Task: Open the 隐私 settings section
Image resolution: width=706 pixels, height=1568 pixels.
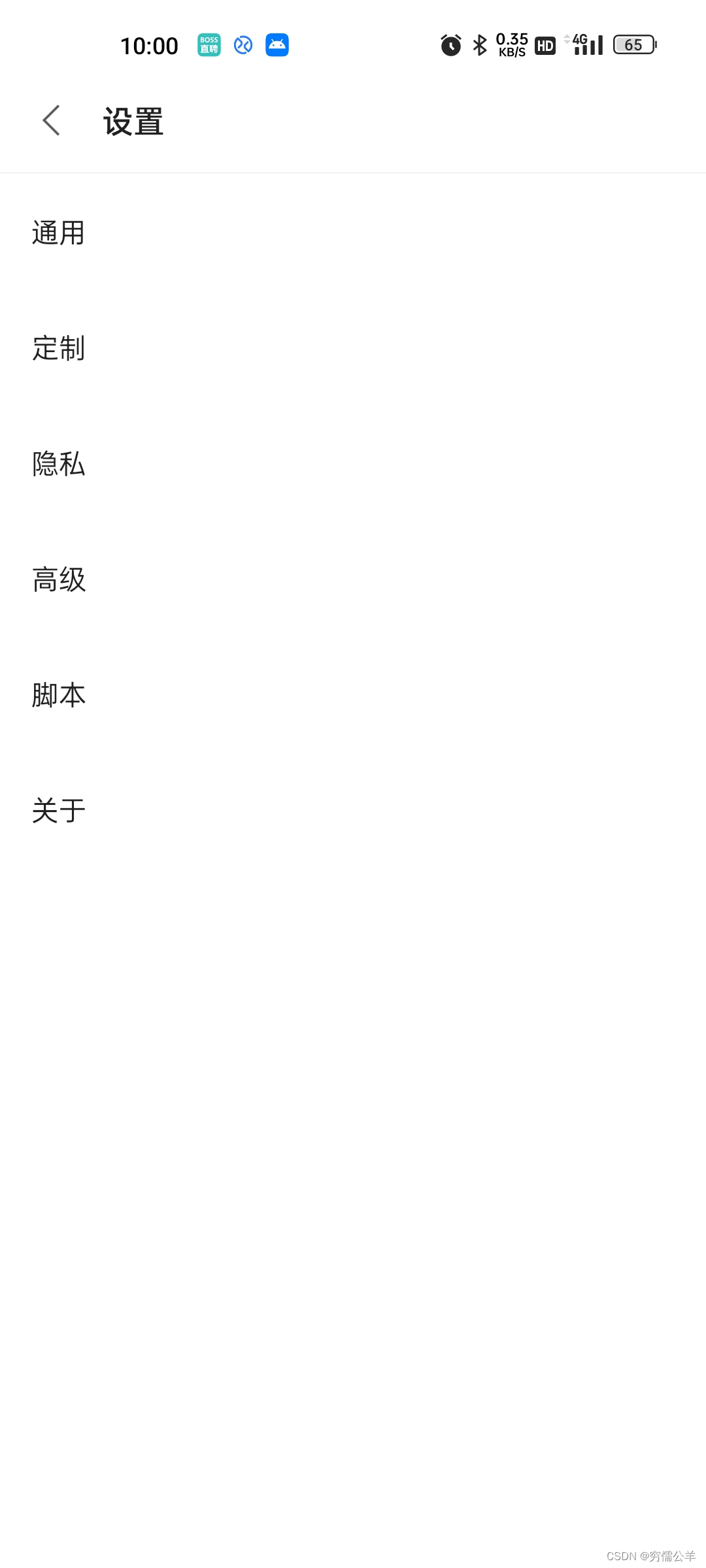Action: [x=58, y=464]
